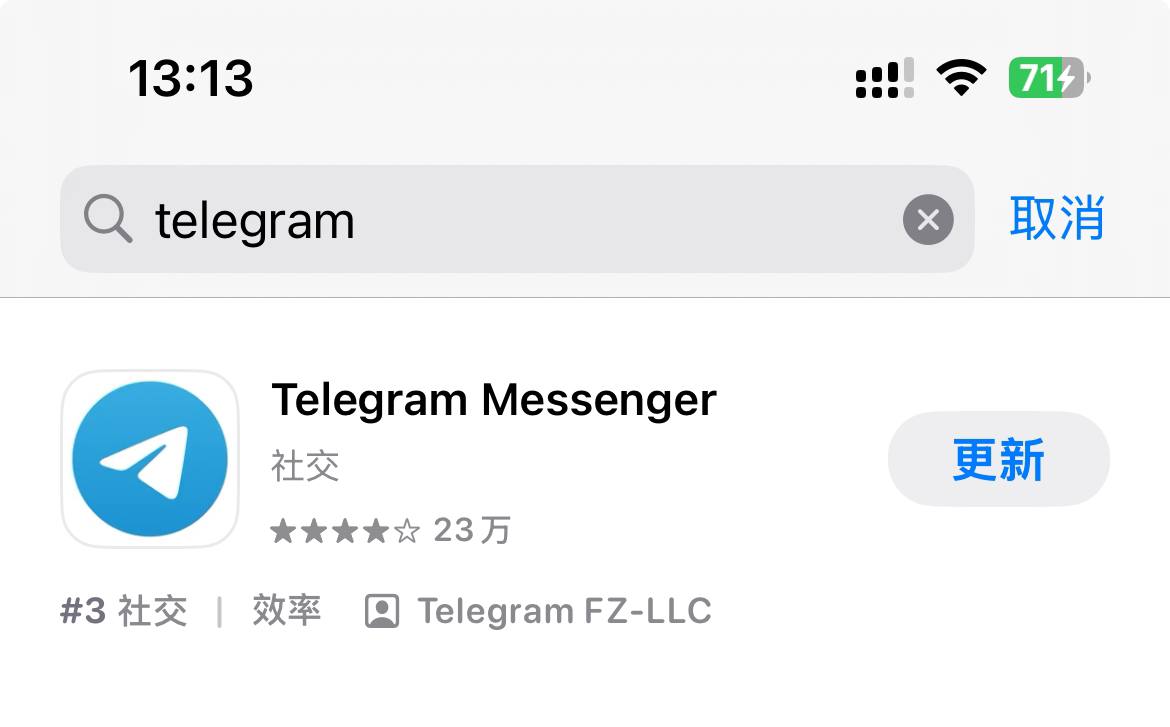Update Telegram Messenger with 更新
Viewport: 1170px width, 727px height.
pyautogui.click(x=998, y=459)
